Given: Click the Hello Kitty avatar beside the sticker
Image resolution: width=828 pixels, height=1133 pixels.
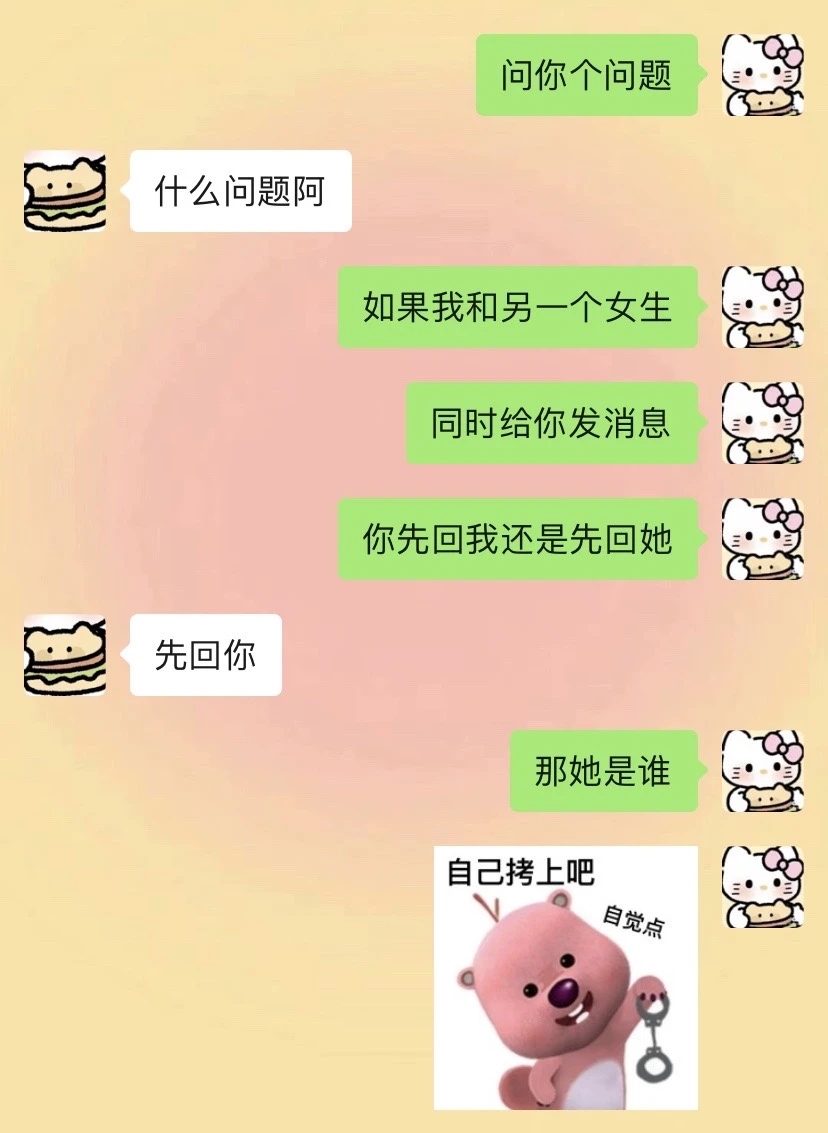Looking at the screenshot, I should 764,887.
